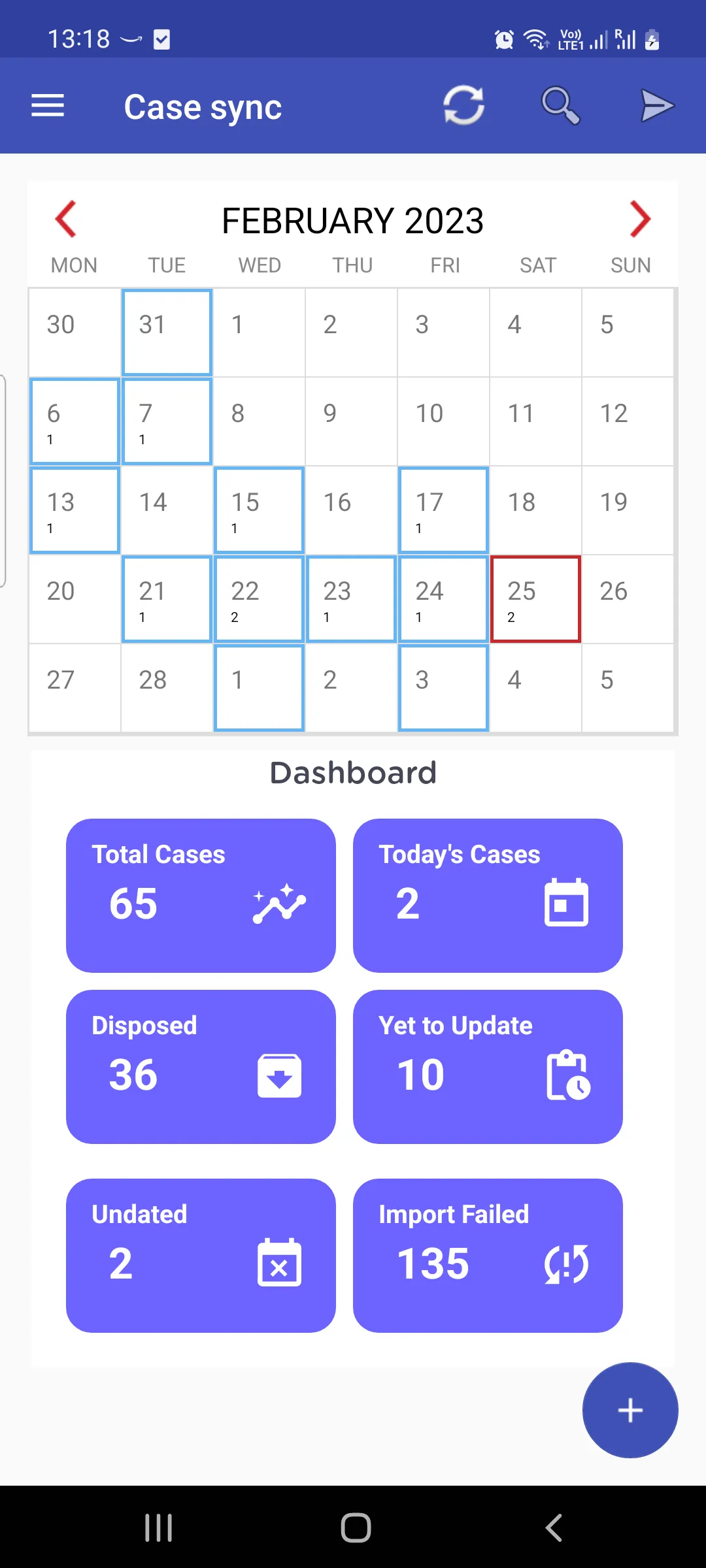Open case search
Screen dimensions: 706x1568
(560, 106)
